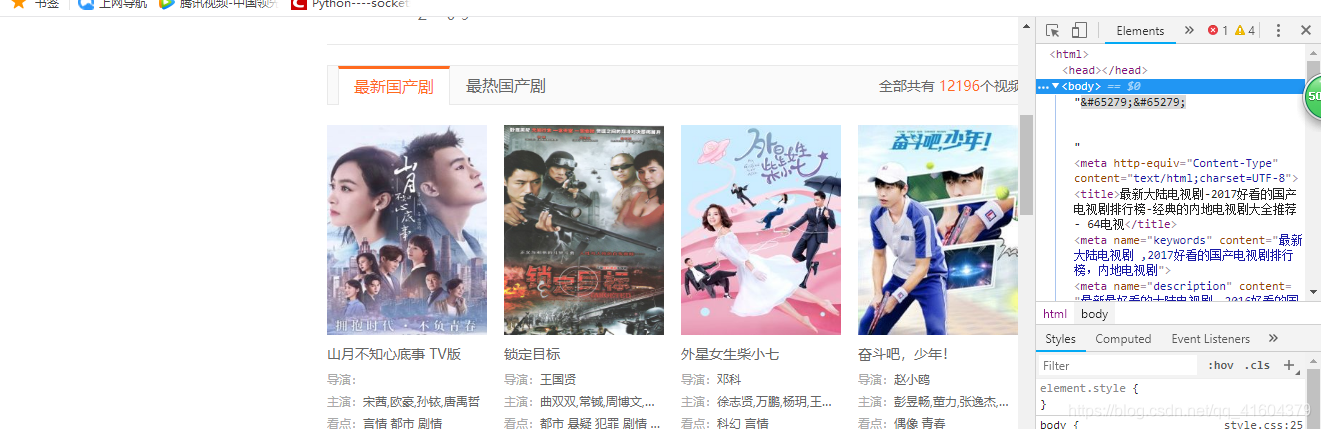Activate the inspect element picker icon
The image size is (1321, 429).
(1053, 31)
